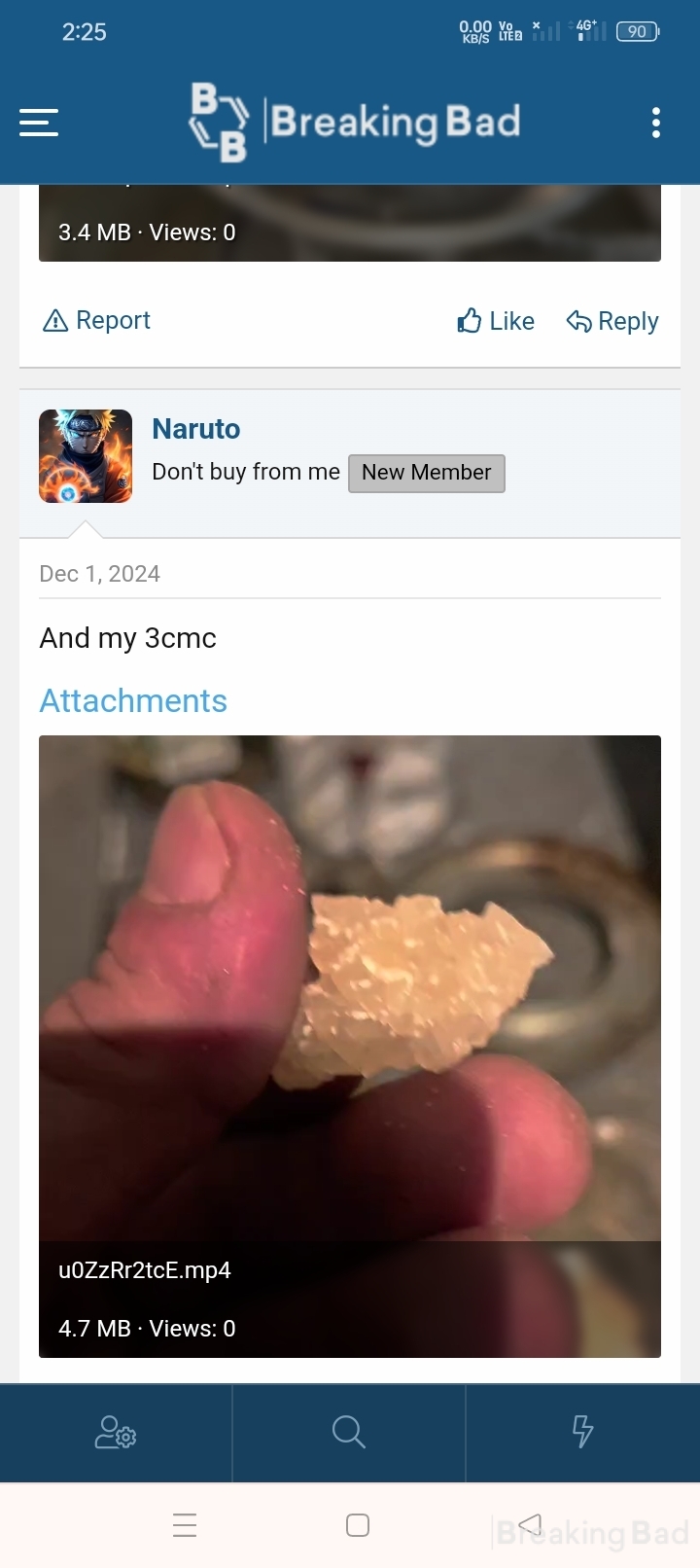Open Naruto's profile avatar
Screen dimensions: 700x1568
coord(86,456)
